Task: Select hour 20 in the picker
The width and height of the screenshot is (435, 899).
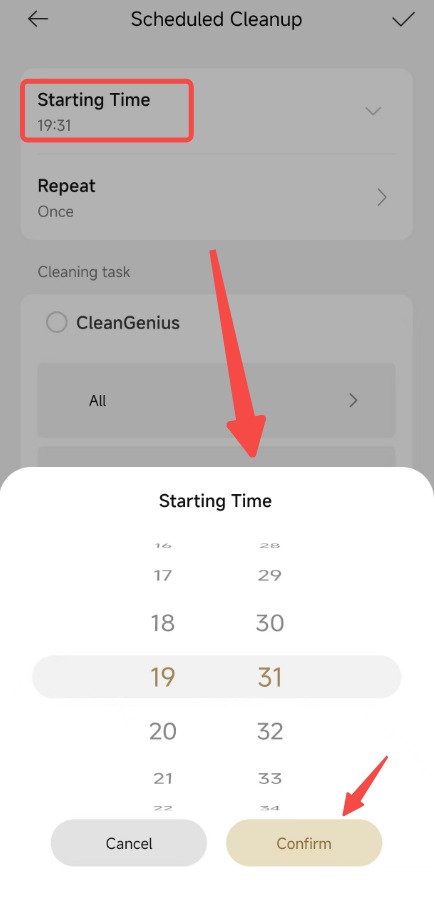Action: [163, 731]
